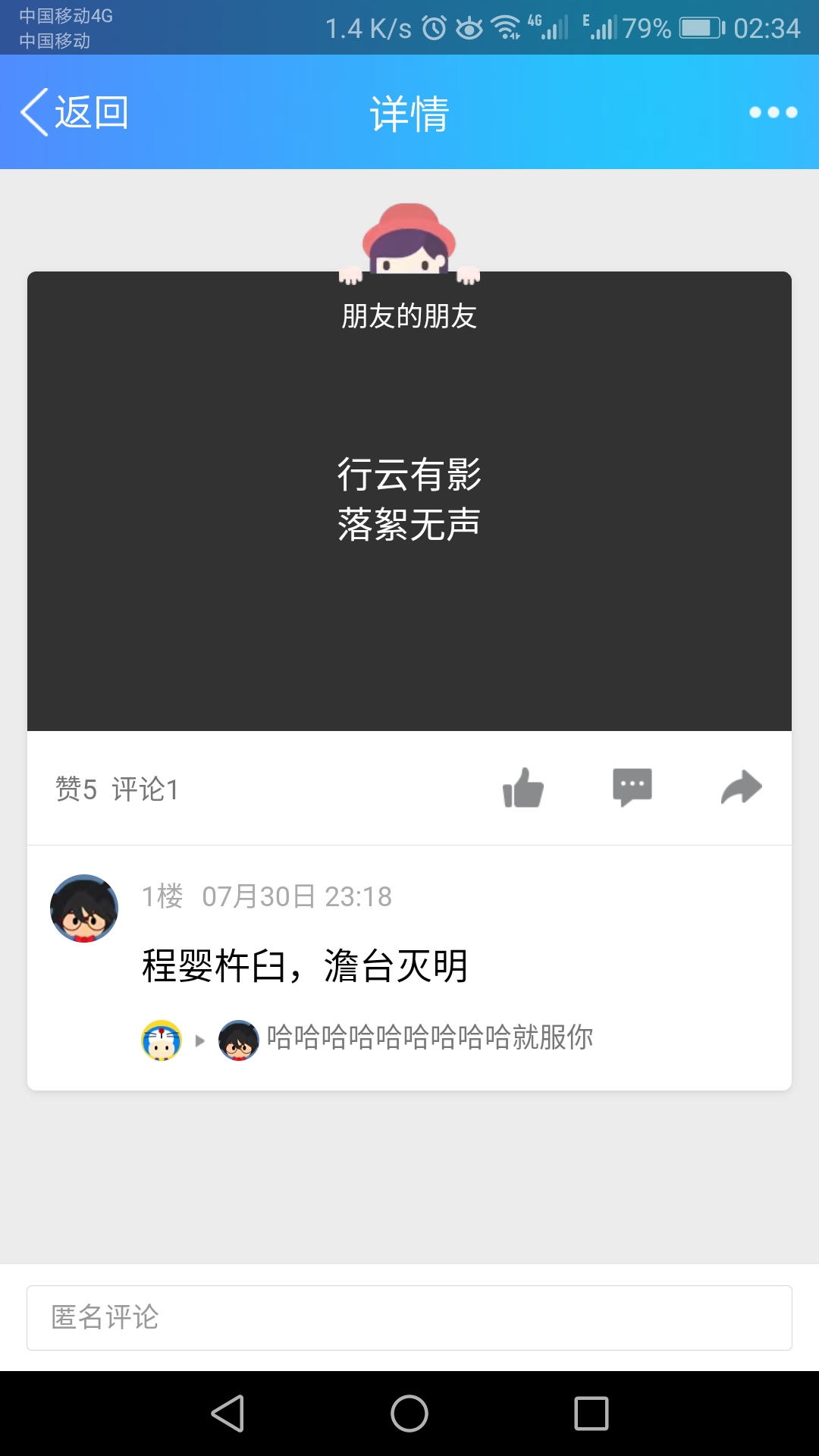Like this anonymous post
This screenshot has height=1456, width=819.
pos(523,788)
